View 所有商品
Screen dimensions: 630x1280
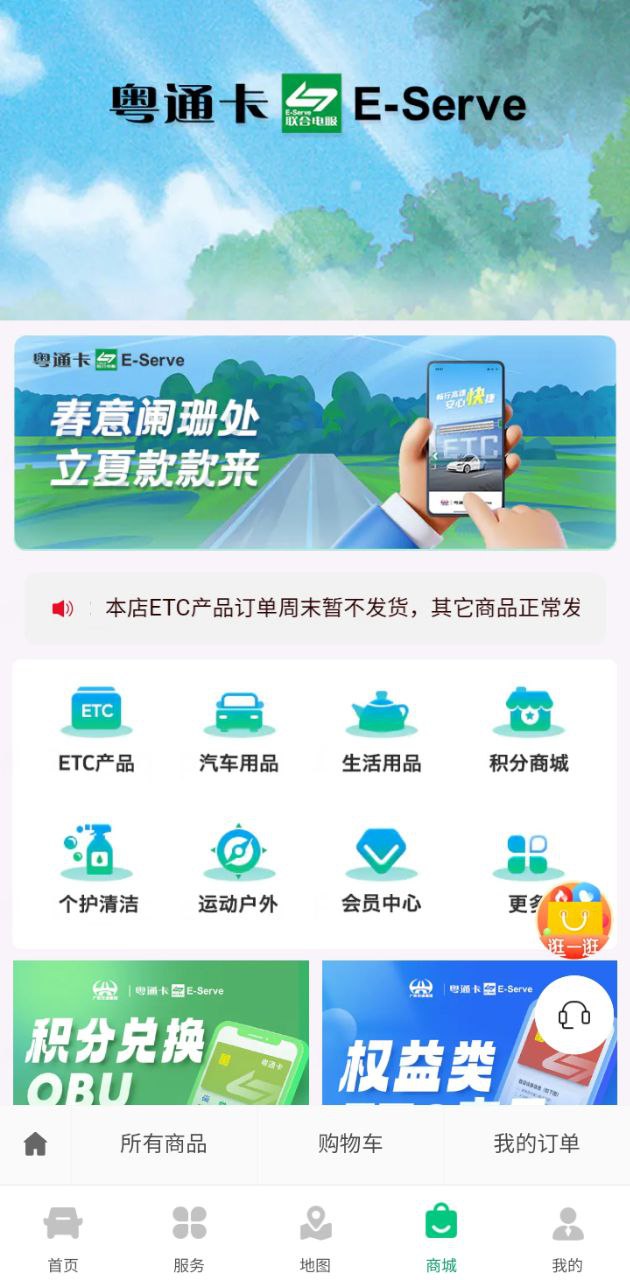[x=164, y=1144]
